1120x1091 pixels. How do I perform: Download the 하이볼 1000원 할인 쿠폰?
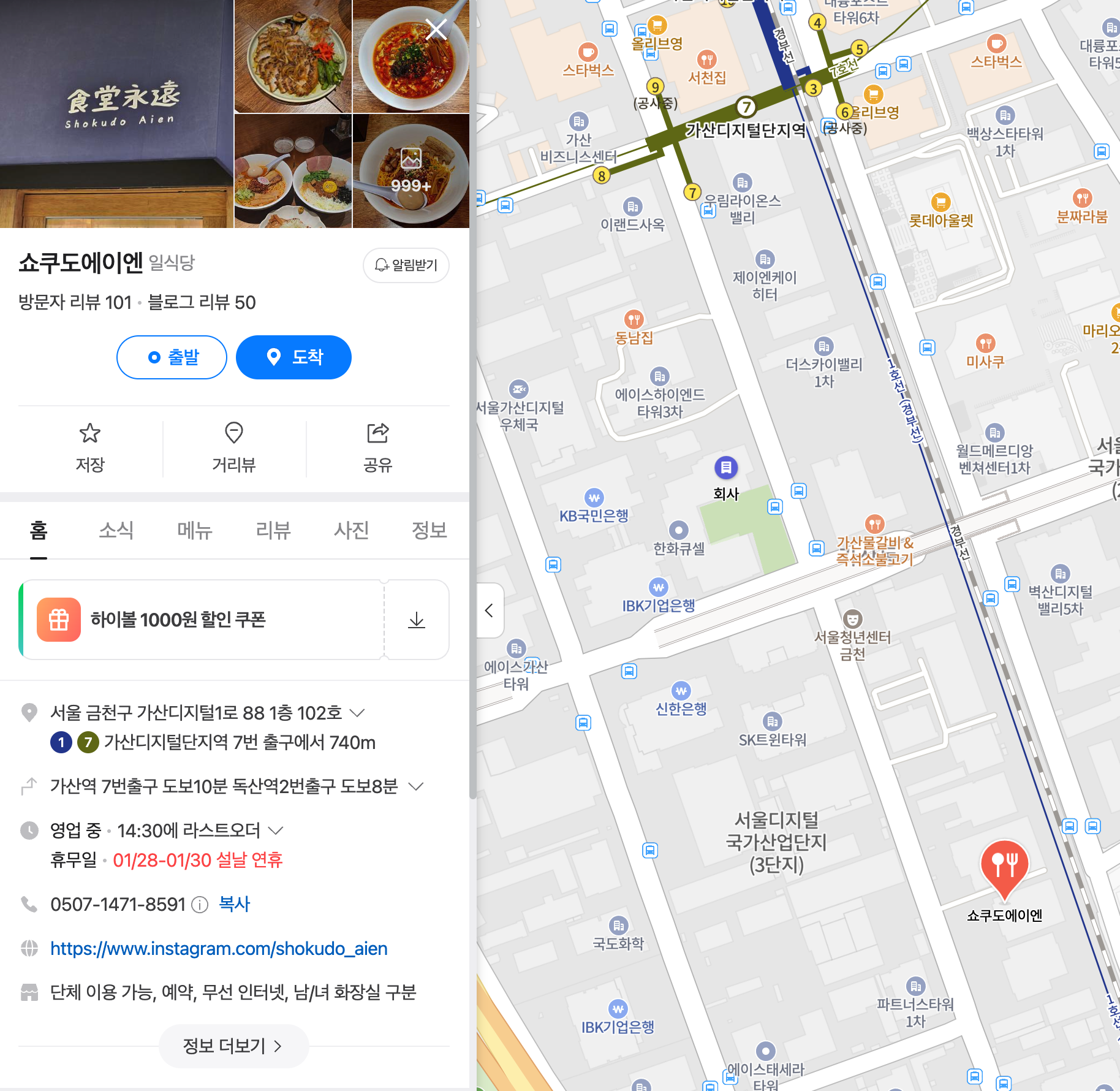coord(417,620)
